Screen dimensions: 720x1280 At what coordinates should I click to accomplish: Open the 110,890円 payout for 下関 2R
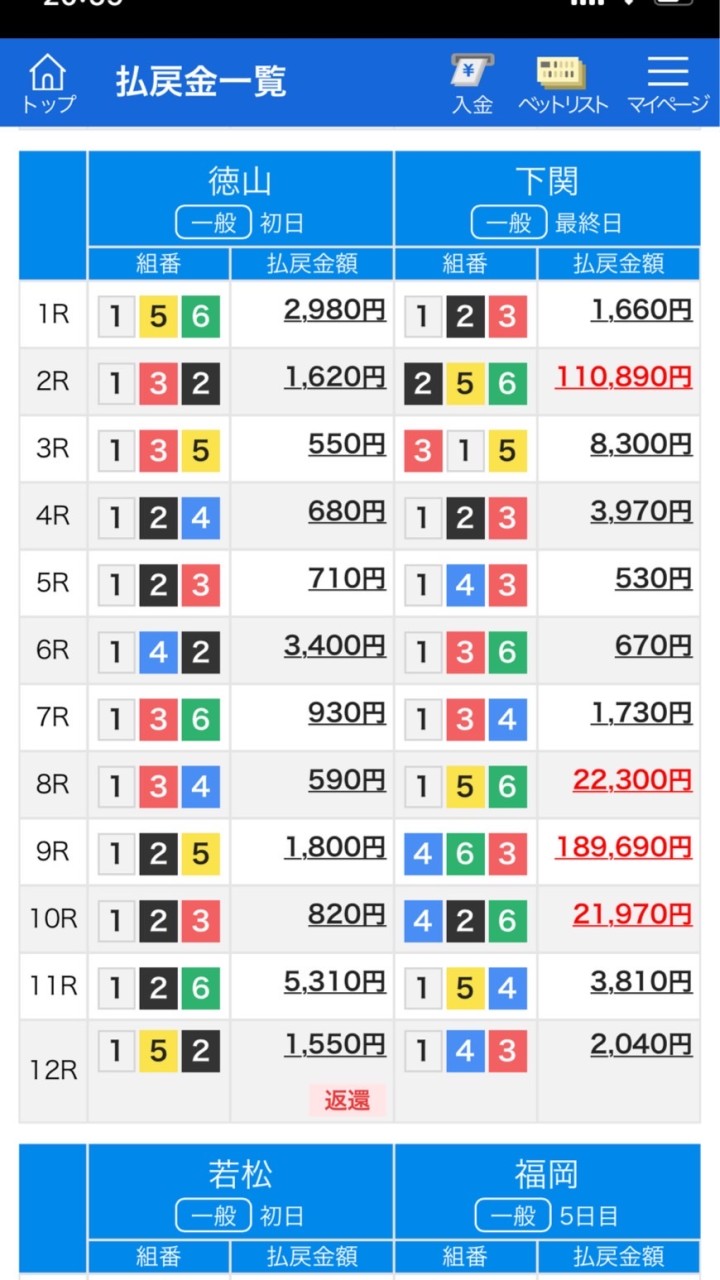pos(624,377)
